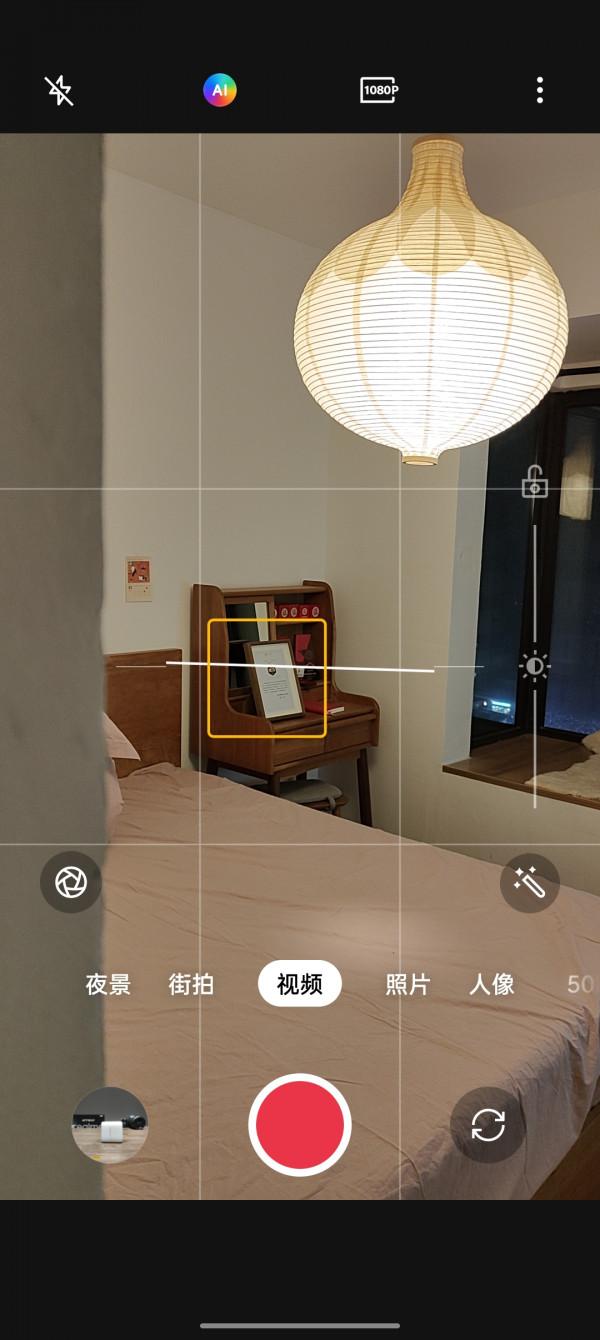Tap the exposure brightness slider

535,666
